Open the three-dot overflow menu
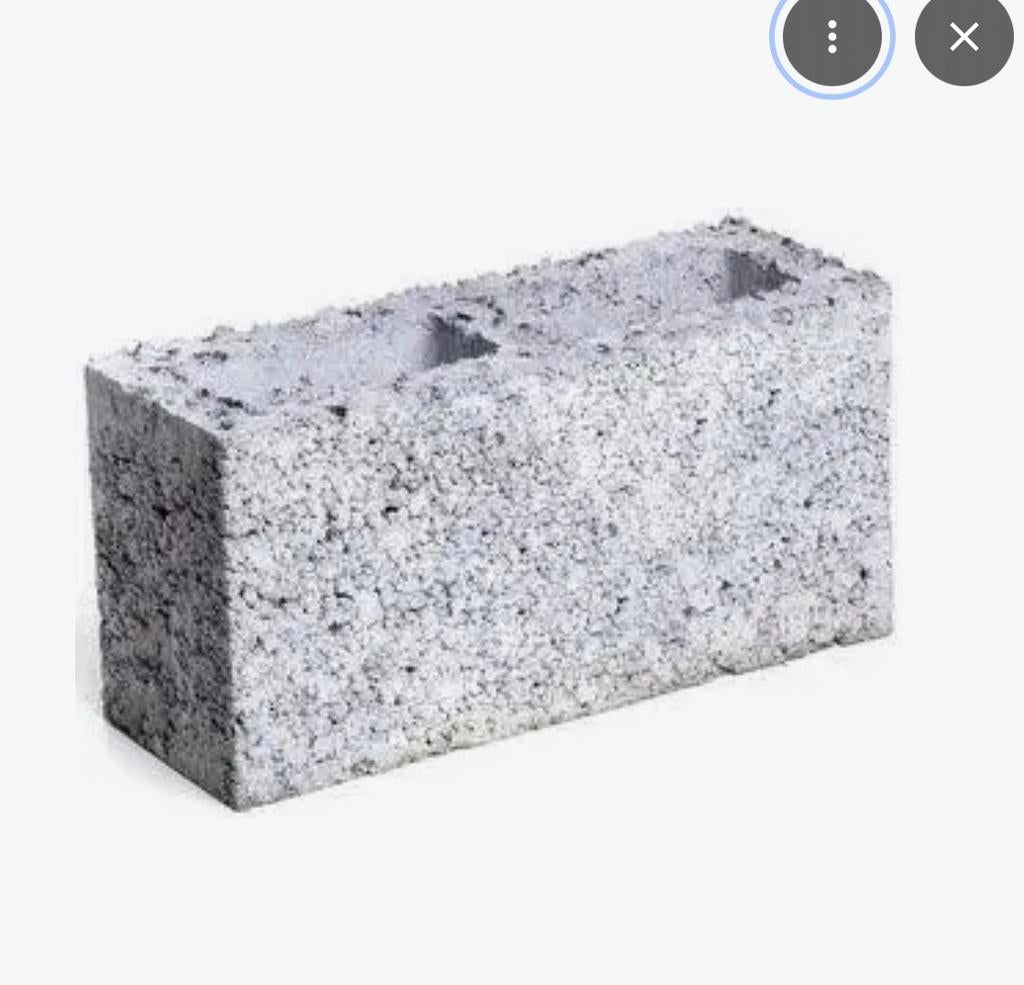The width and height of the screenshot is (1024, 985). [x=832, y=37]
